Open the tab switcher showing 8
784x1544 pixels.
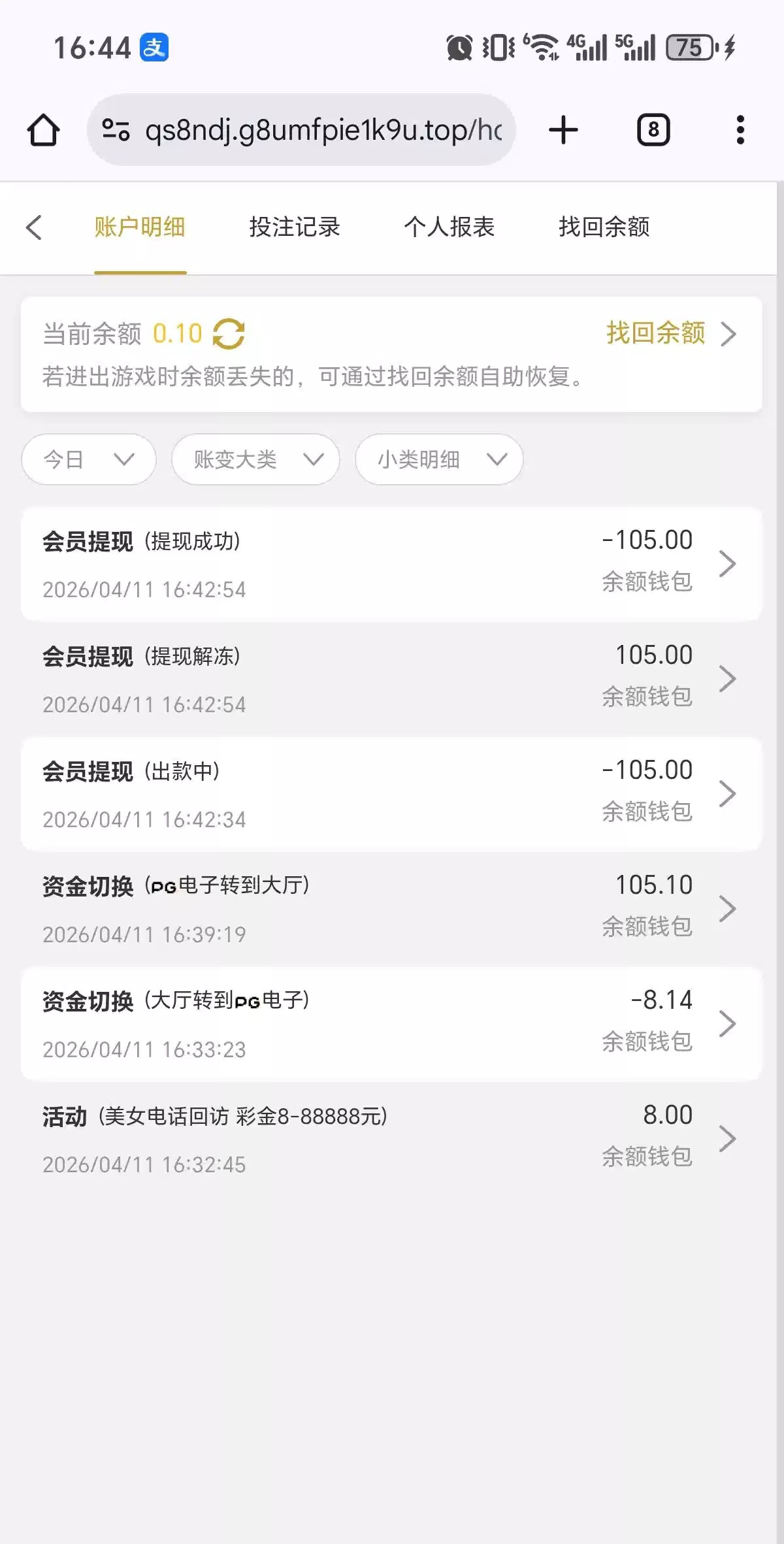coord(653,130)
